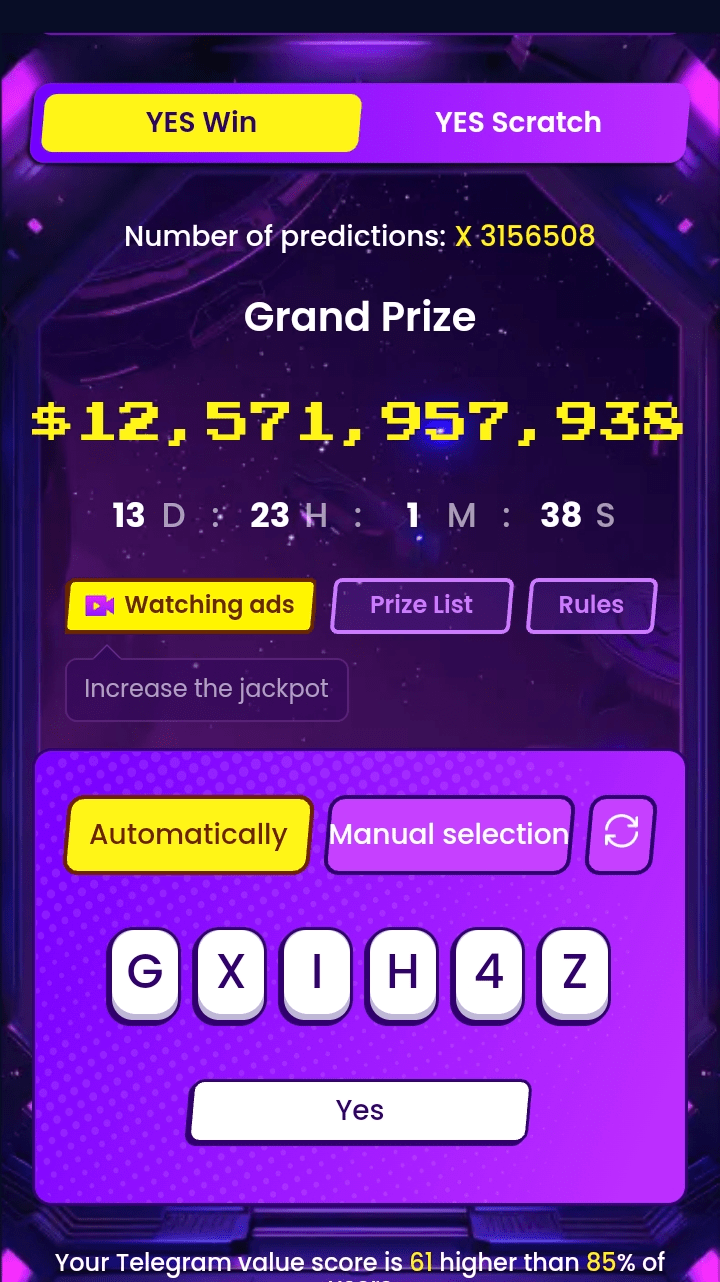The image size is (720, 1282).
Task: Choose Manual selection mode
Action: click(449, 835)
